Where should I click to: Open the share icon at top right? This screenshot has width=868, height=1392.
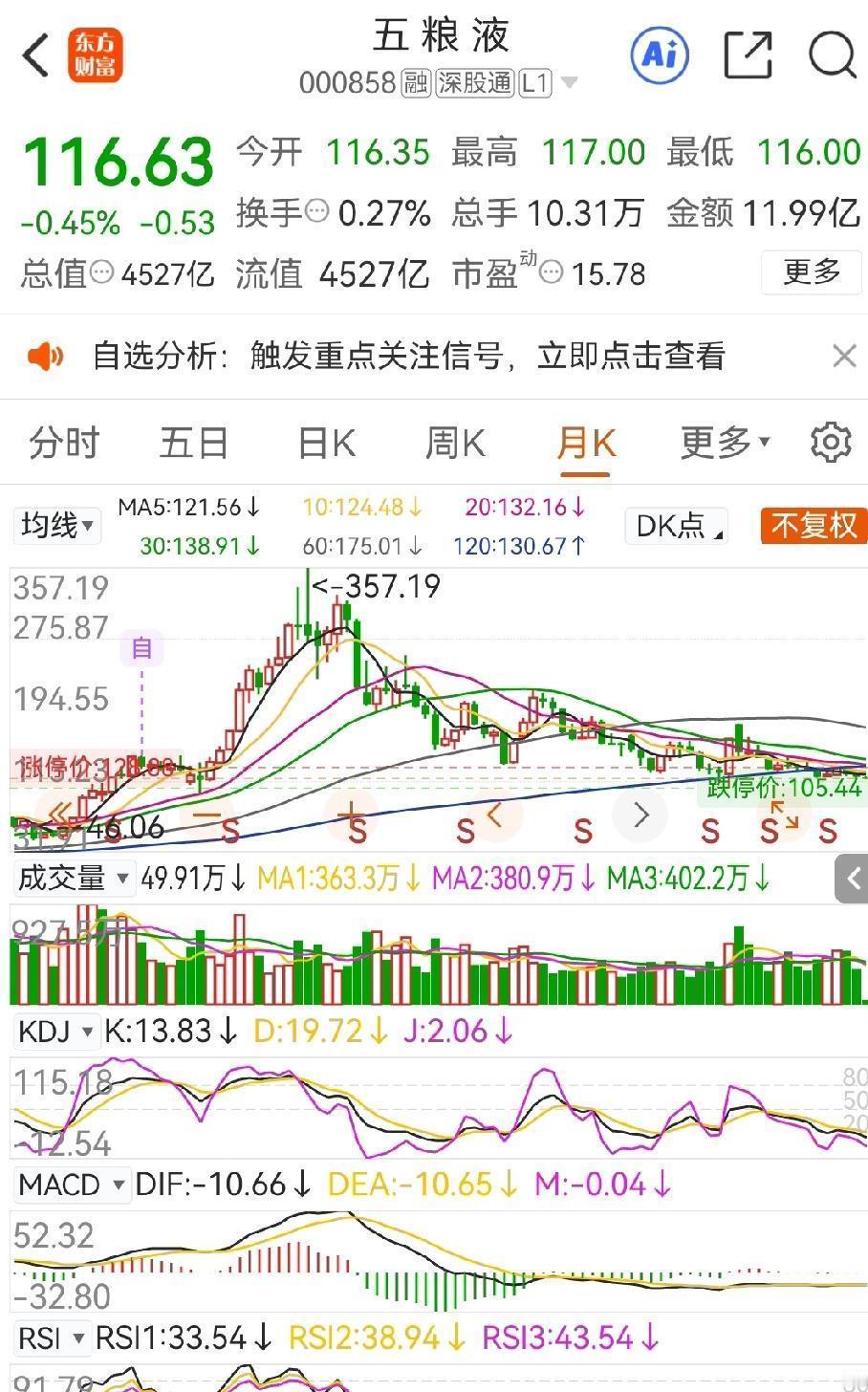point(748,55)
